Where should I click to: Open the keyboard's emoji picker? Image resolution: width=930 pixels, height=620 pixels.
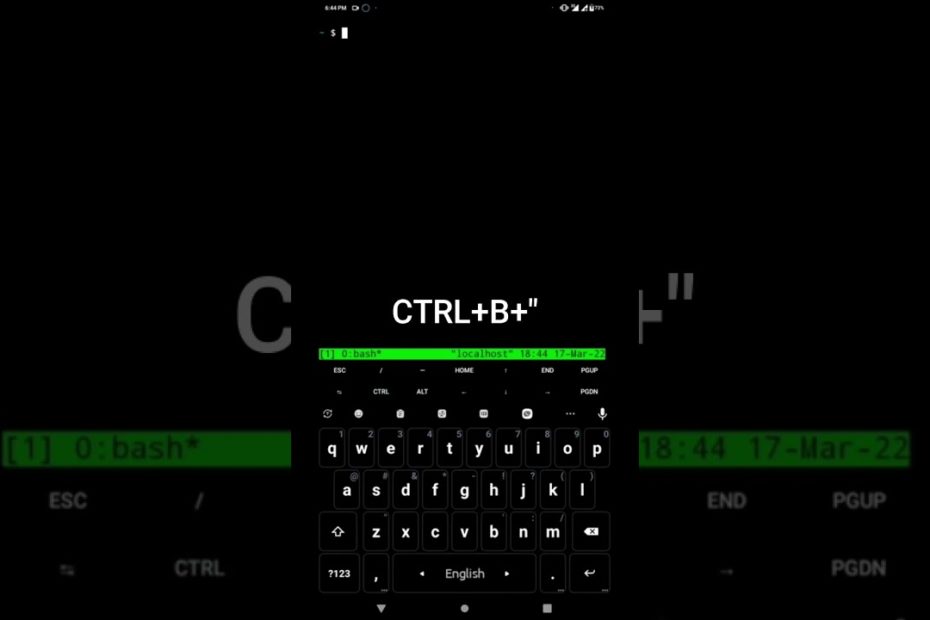tap(359, 414)
